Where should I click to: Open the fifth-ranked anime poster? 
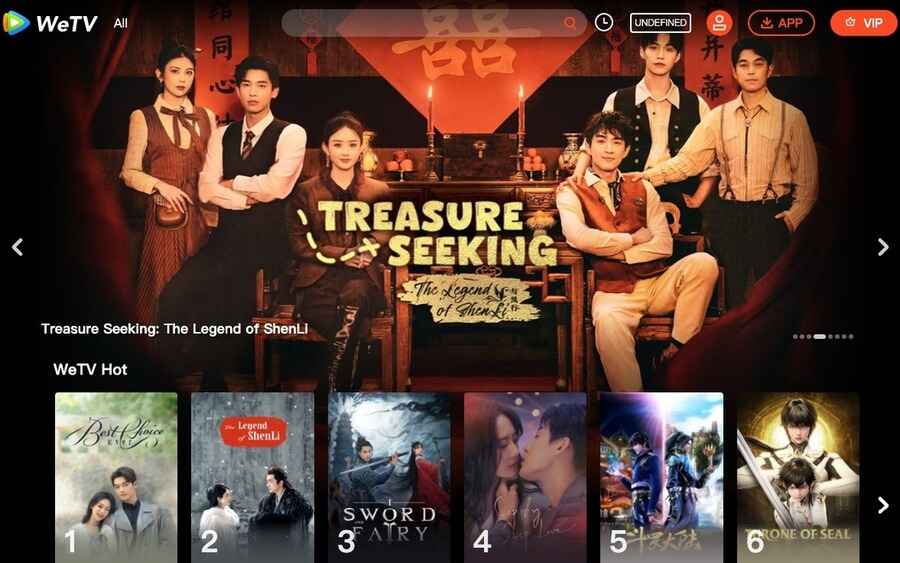tap(661, 476)
